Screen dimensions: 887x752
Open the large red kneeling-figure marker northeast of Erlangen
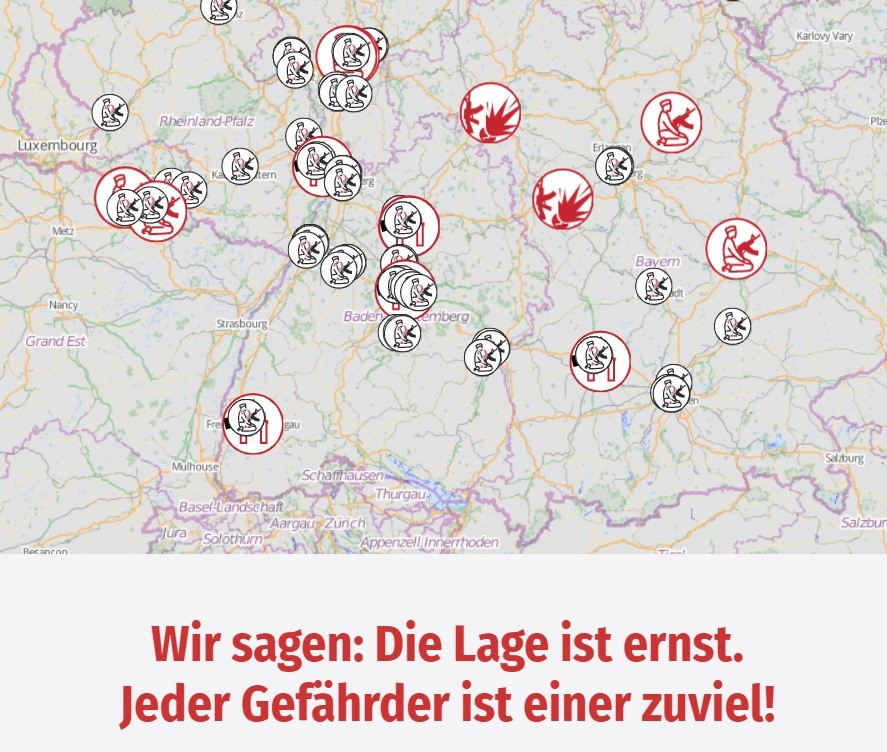click(671, 122)
